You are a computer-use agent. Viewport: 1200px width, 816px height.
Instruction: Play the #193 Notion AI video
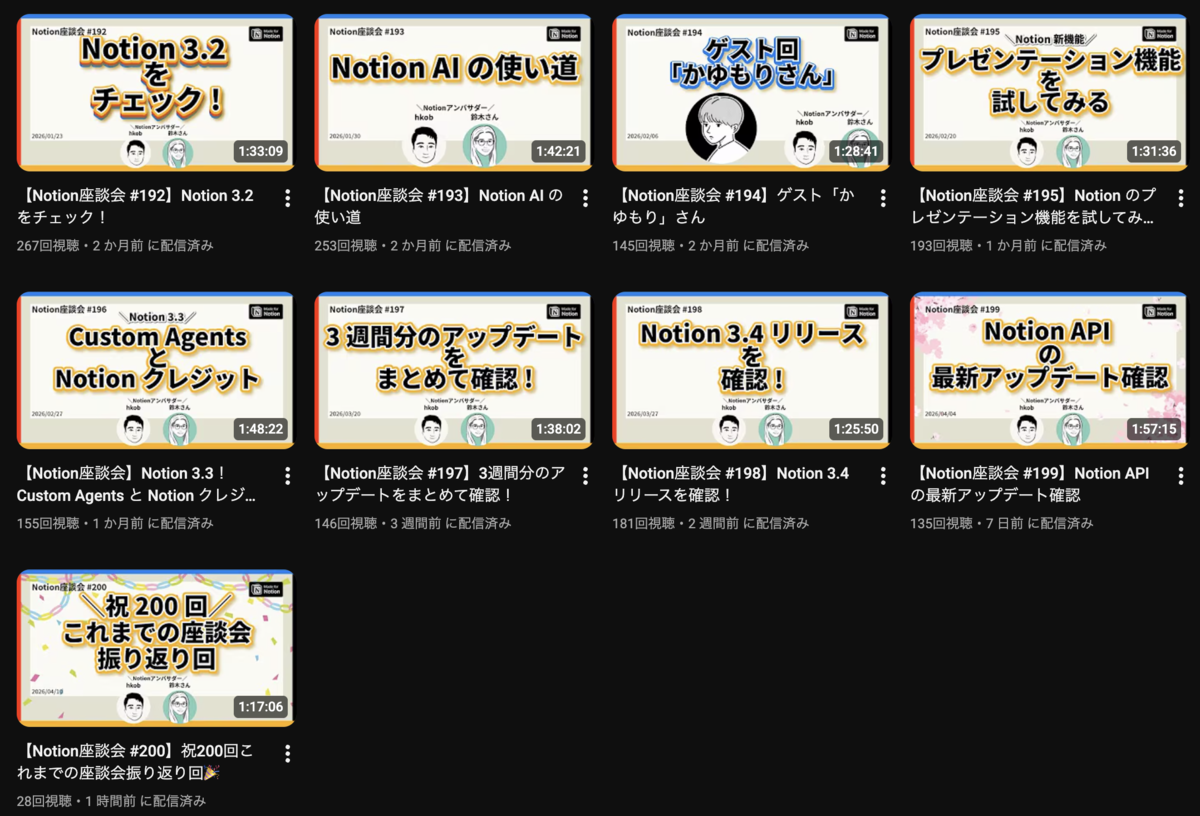click(453, 93)
